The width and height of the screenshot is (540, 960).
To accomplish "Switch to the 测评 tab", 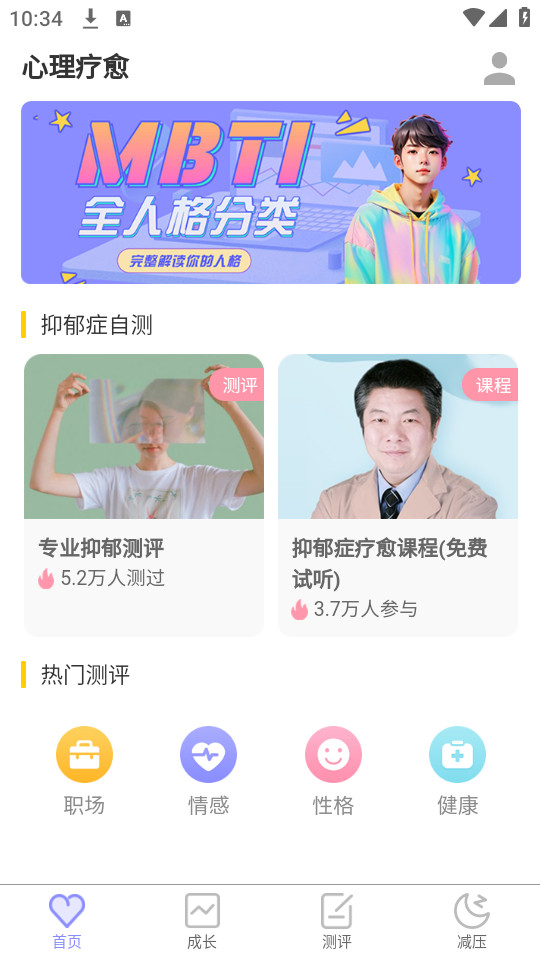I will tap(337, 921).
